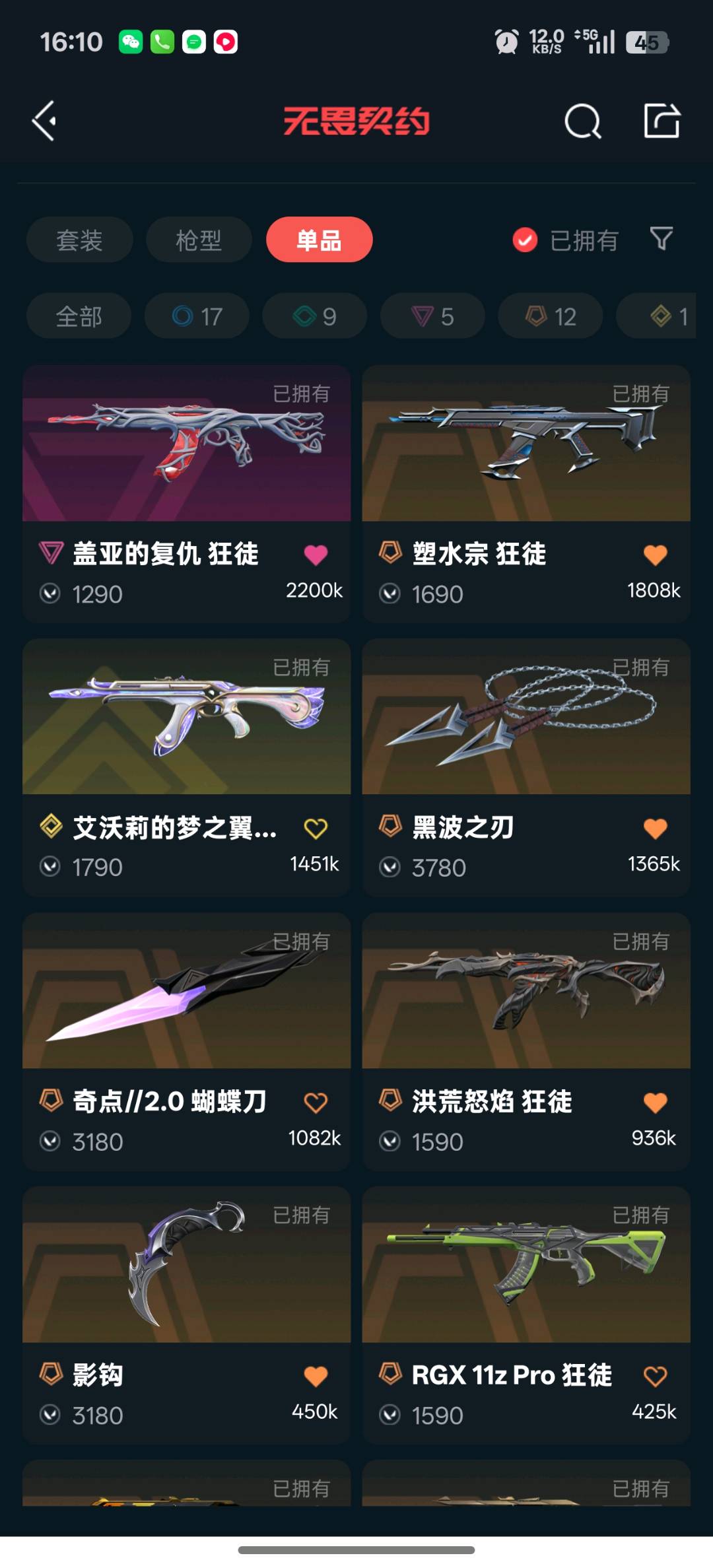Filter by the green tier chip showing 9
Image resolution: width=713 pixels, height=1568 pixels.
pos(314,316)
